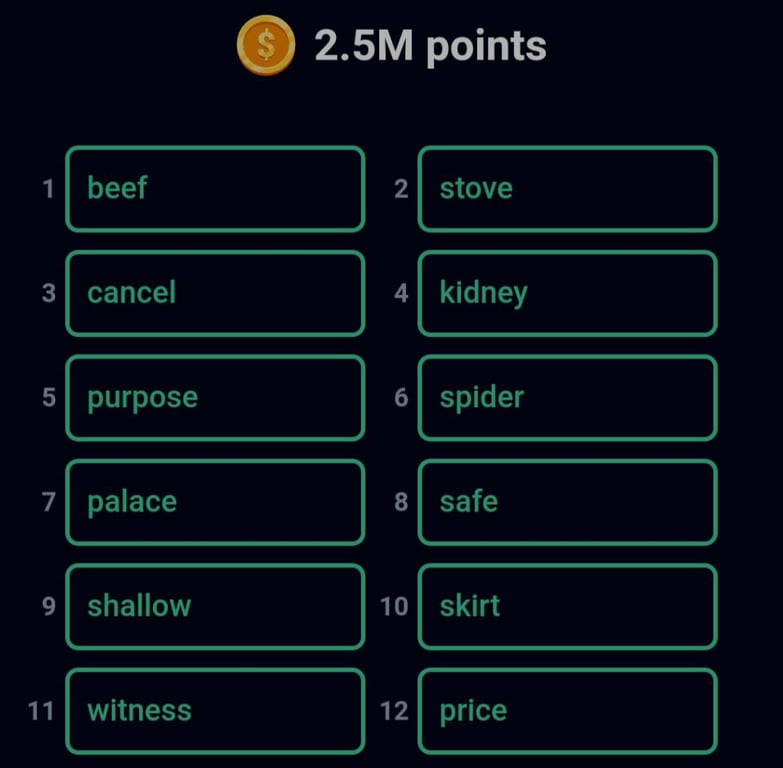Focus the kidney word box
This screenshot has height=768, width=783.
click(567, 293)
